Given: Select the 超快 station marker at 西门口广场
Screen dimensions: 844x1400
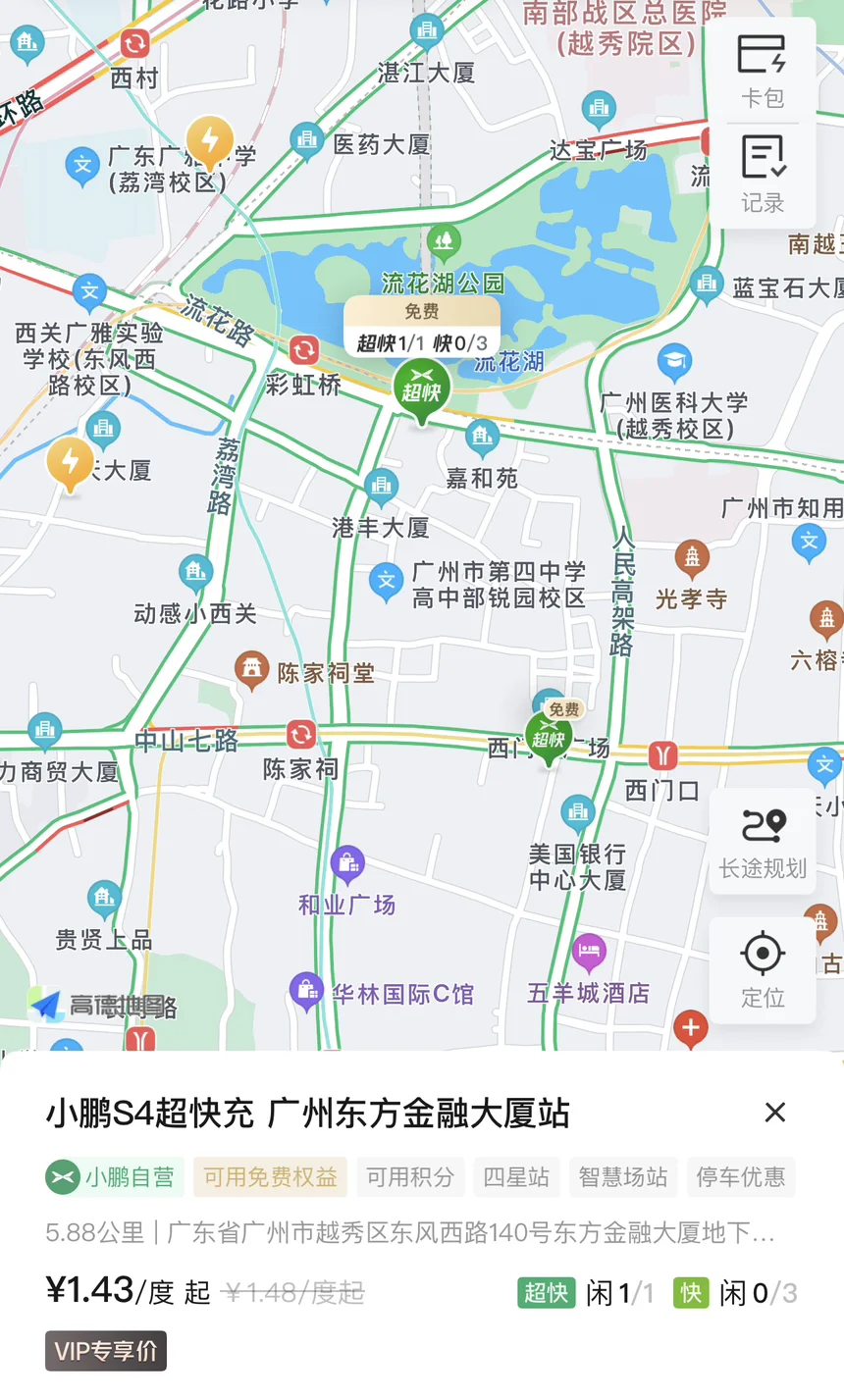Looking at the screenshot, I should point(549,739).
